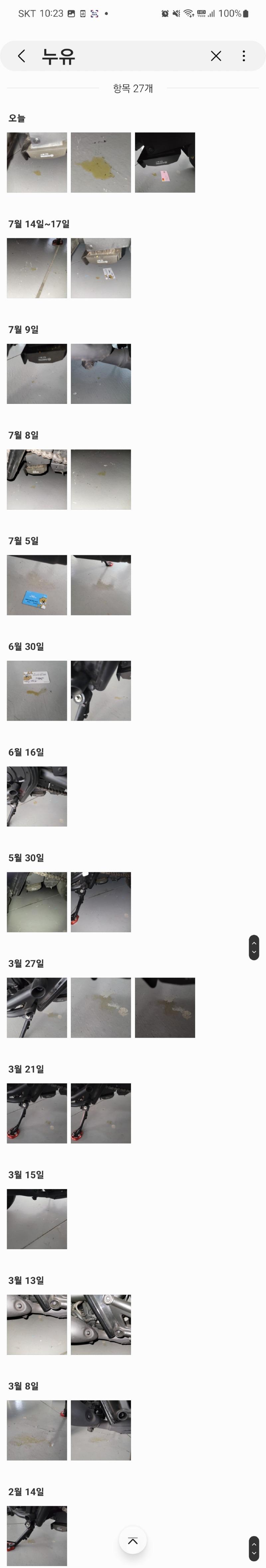View first 7월 5일 photo with blue card
The width and height of the screenshot is (266, 1568).
coord(37,585)
